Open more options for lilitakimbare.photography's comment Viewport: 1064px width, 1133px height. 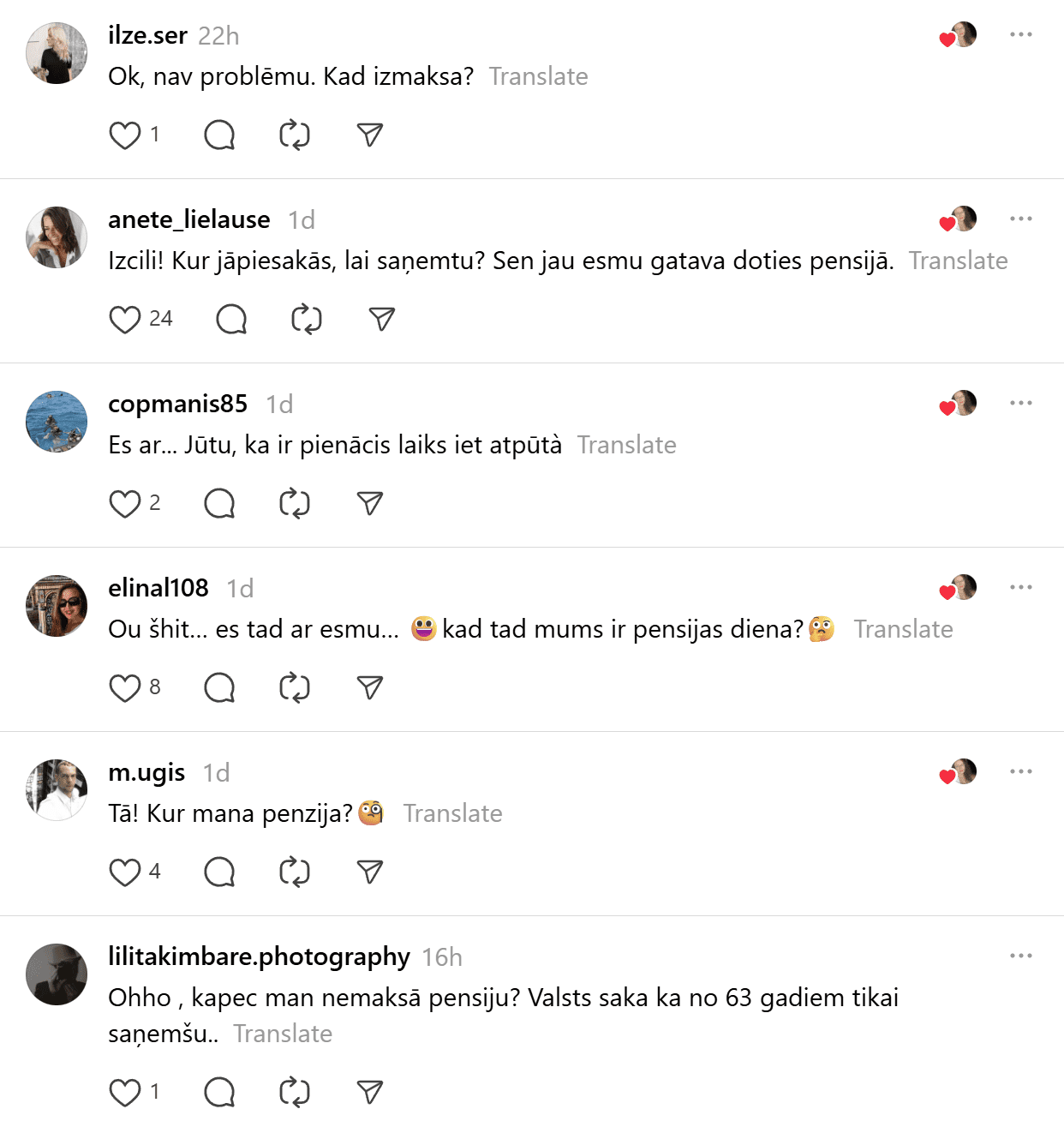tap(1020, 956)
